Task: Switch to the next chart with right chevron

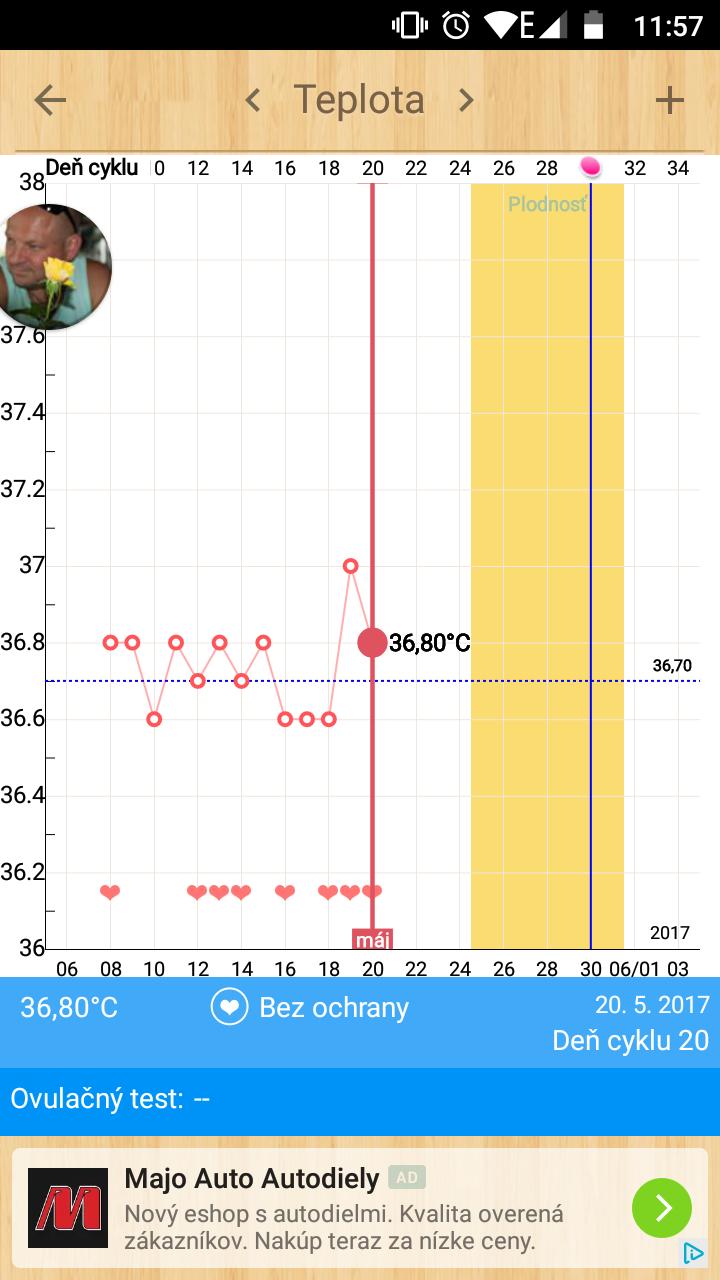Action: (x=466, y=100)
